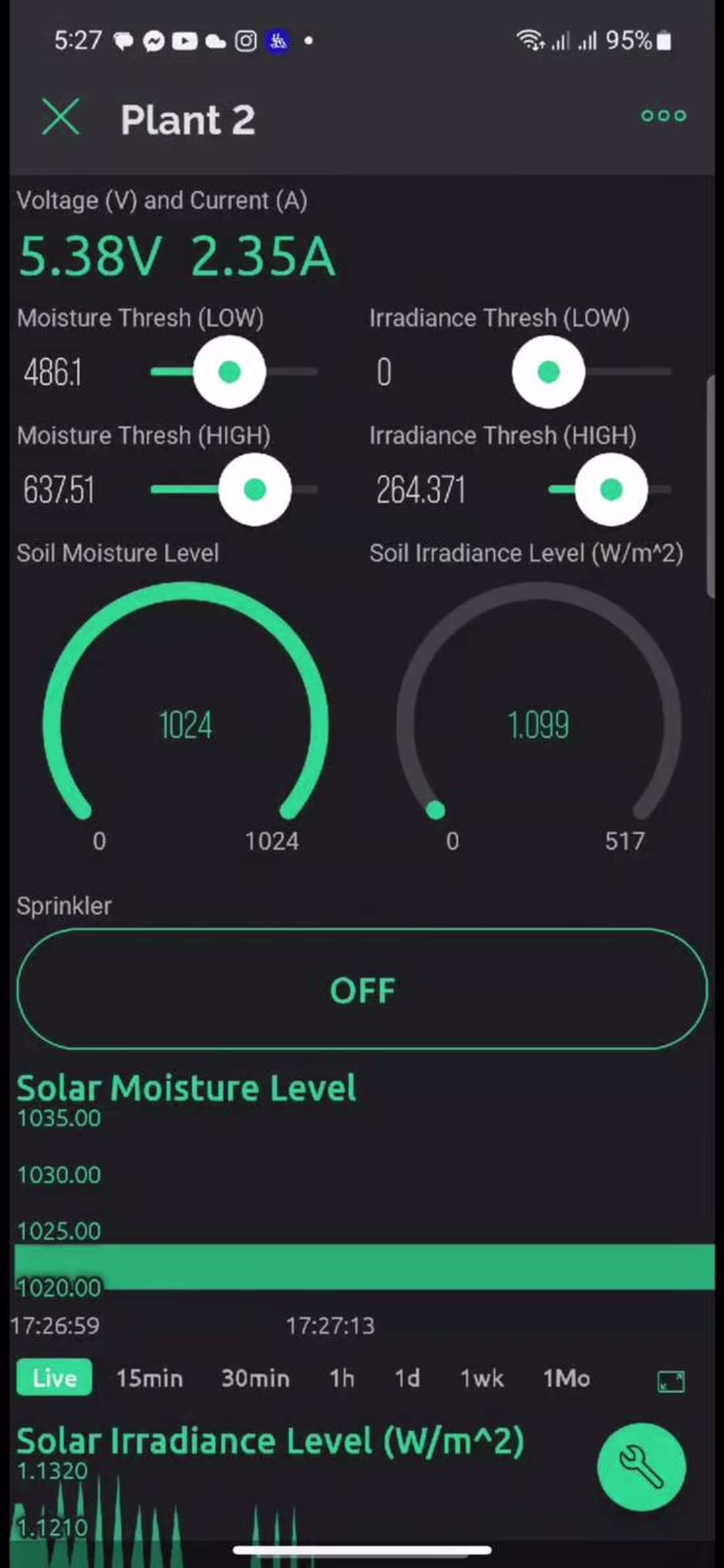The height and width of the screenshot is (1568, 724).
Task: Select the 1wk time range
Action: pyautogui.click(x=482, y=1378)
